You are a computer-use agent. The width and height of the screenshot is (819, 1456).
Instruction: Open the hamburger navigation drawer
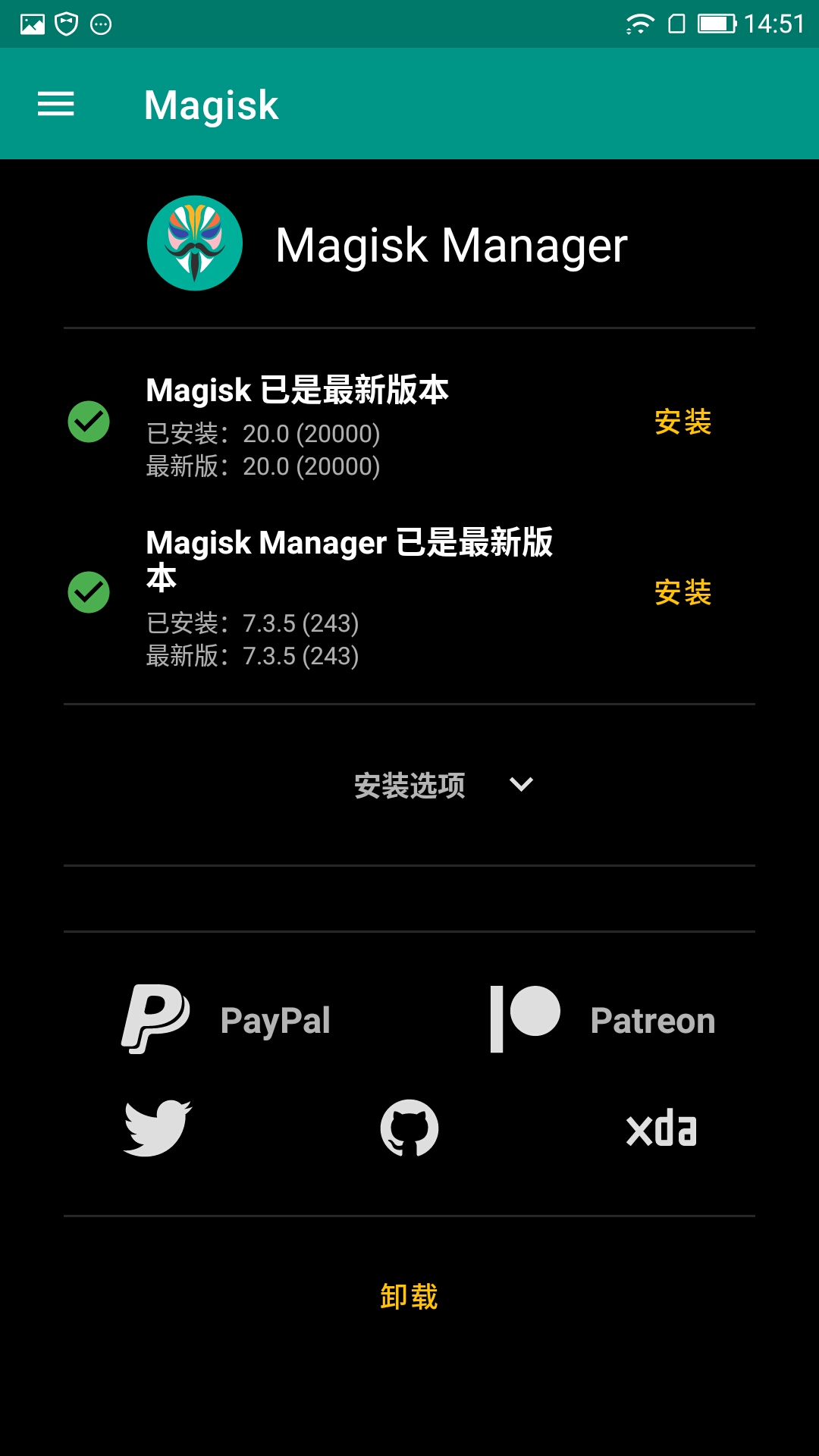pyautogui.click(x=56, y=104)
